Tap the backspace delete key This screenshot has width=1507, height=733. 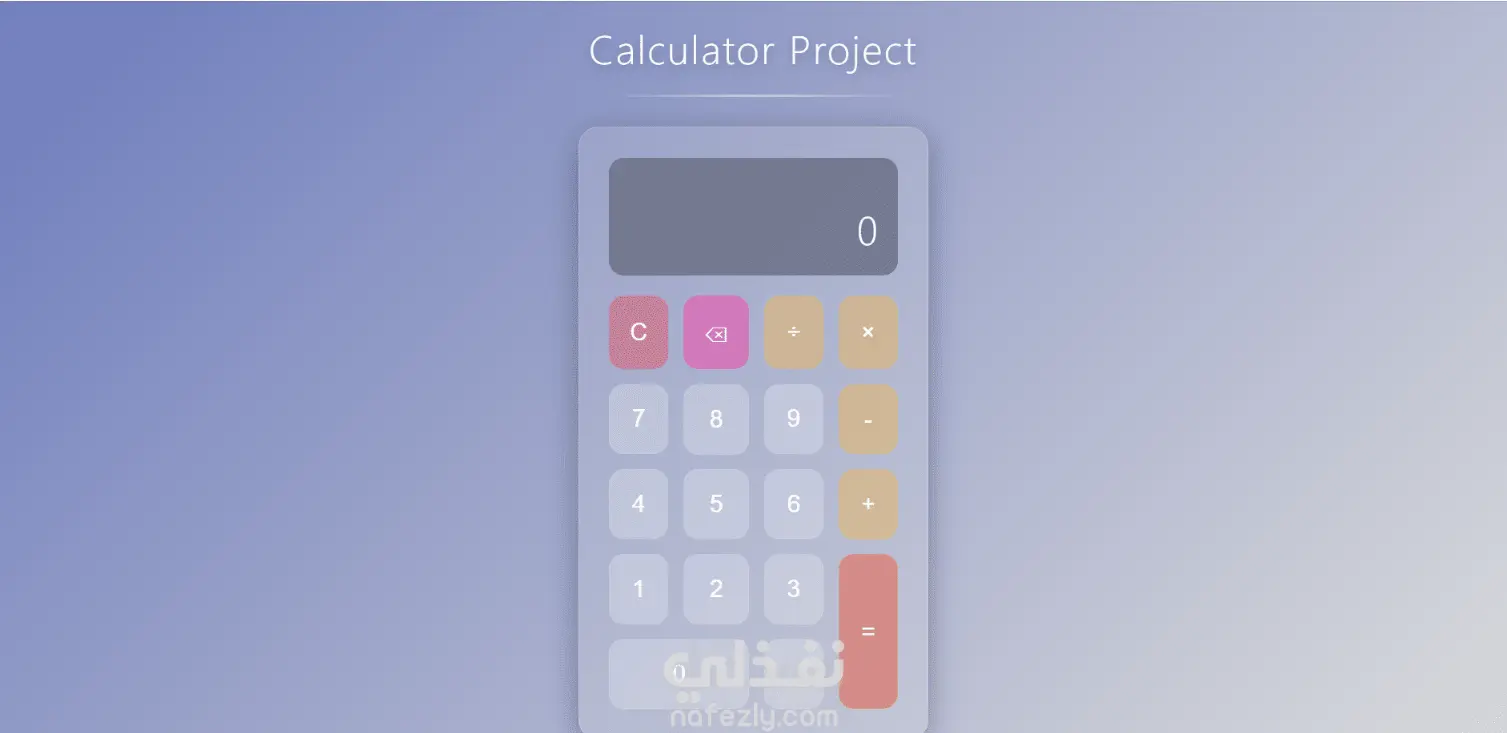click(716, 332)
